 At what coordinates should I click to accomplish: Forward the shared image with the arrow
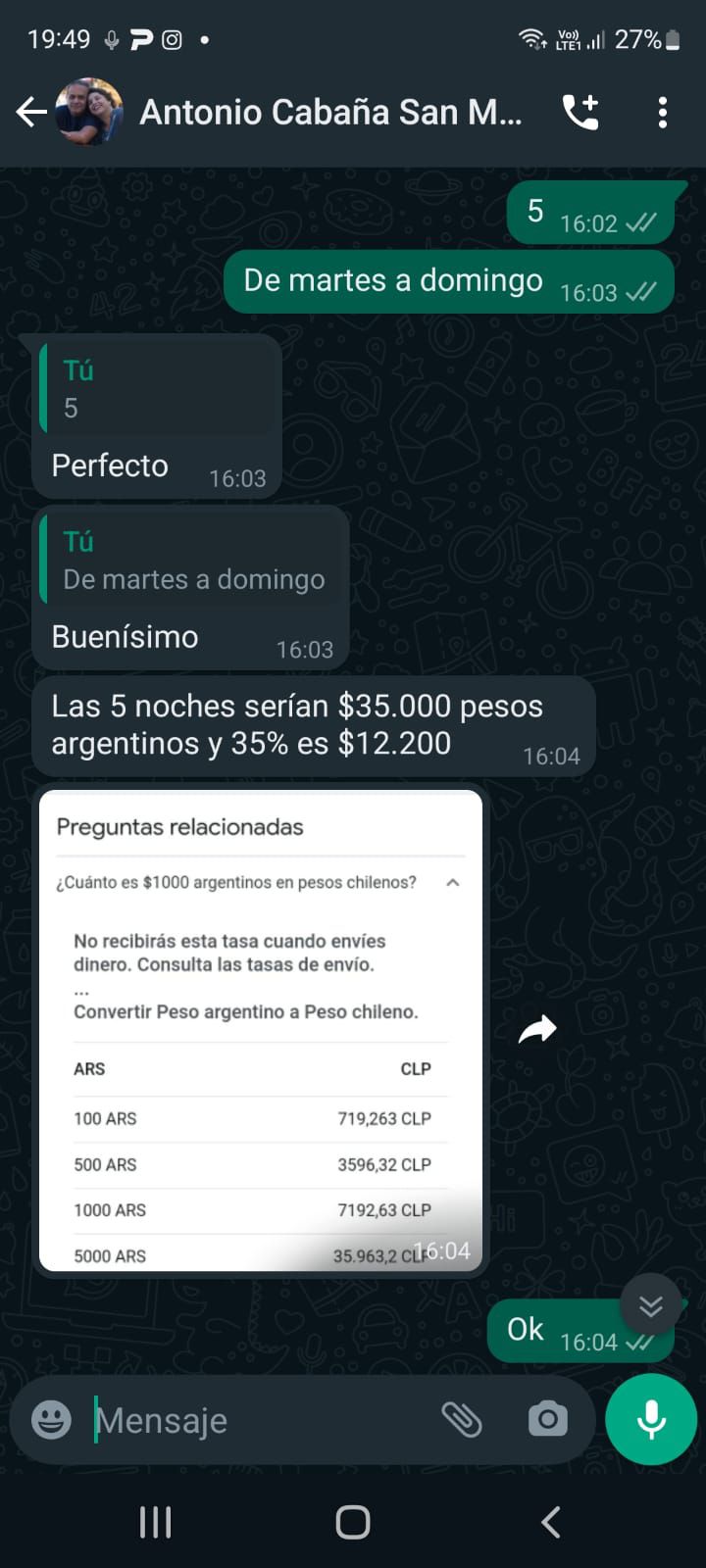coord(536,1029)
